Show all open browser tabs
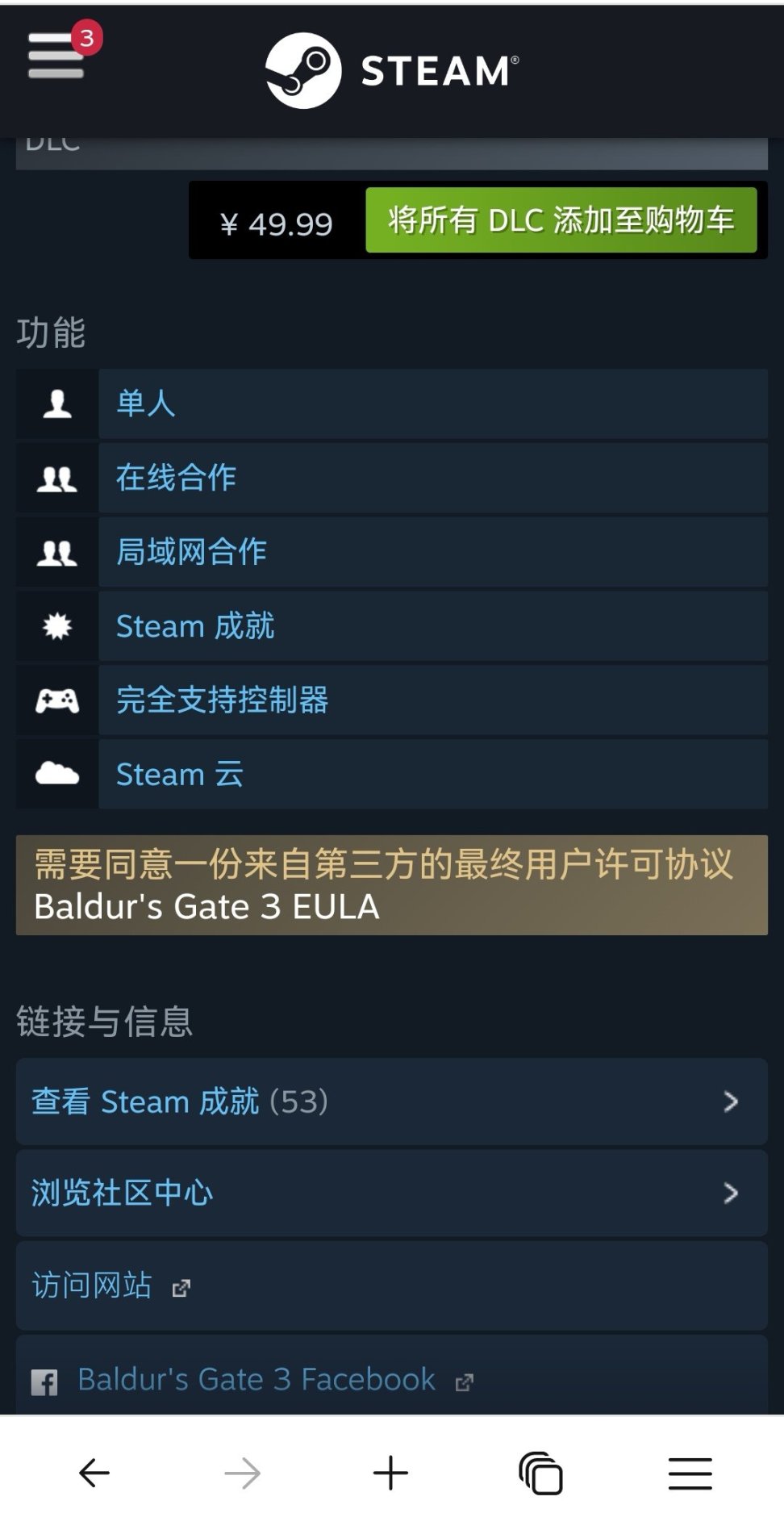 [540, 1473]
